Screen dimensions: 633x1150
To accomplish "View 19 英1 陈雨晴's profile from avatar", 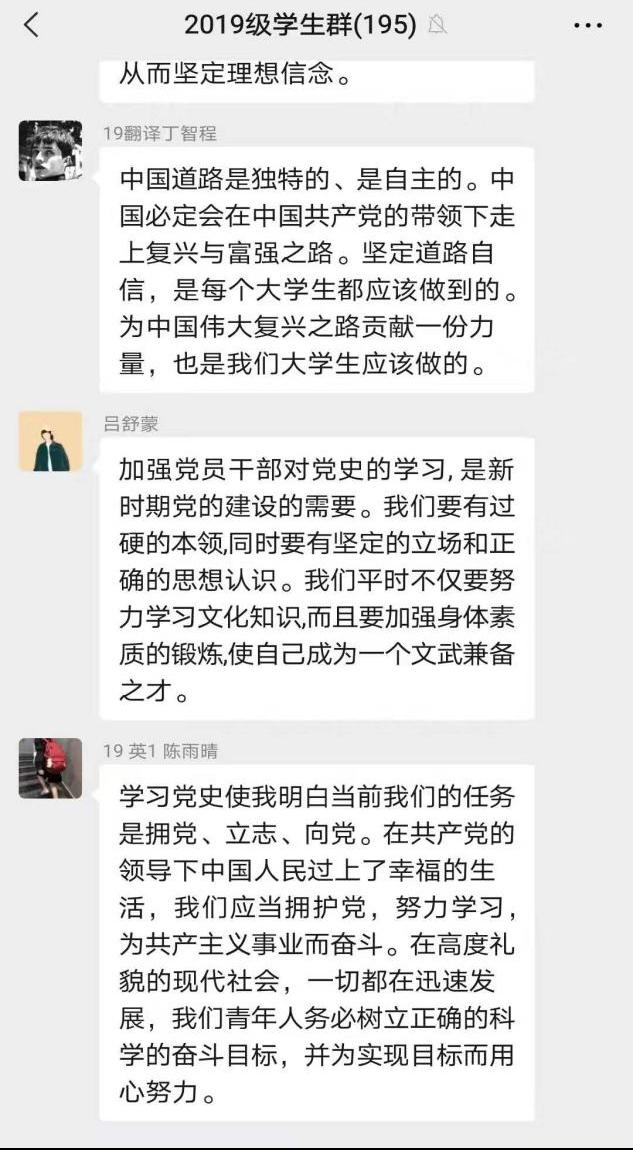I will tap(50, 768).
